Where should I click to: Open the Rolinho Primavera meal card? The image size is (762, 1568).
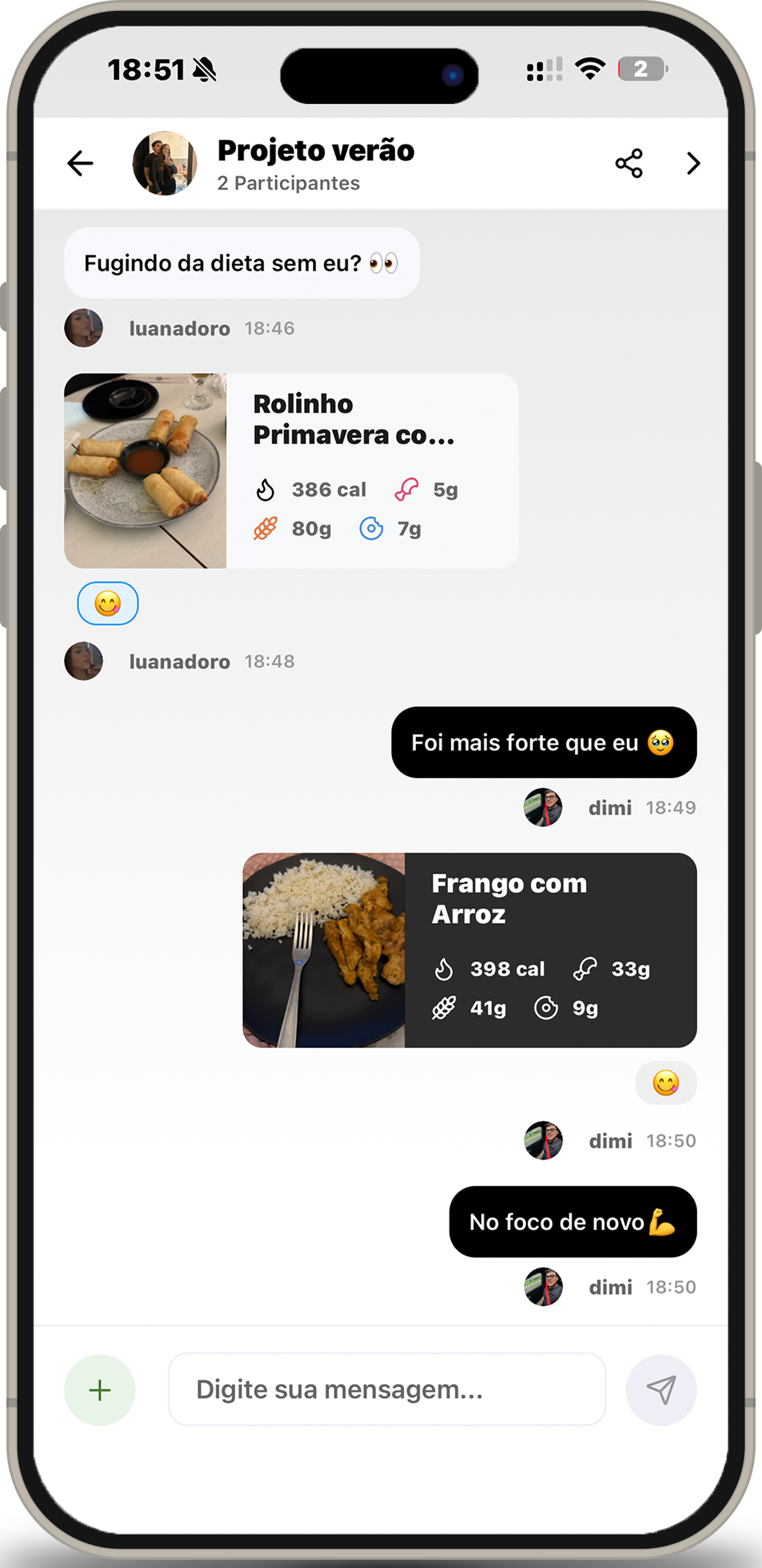(x=291, y=471)
